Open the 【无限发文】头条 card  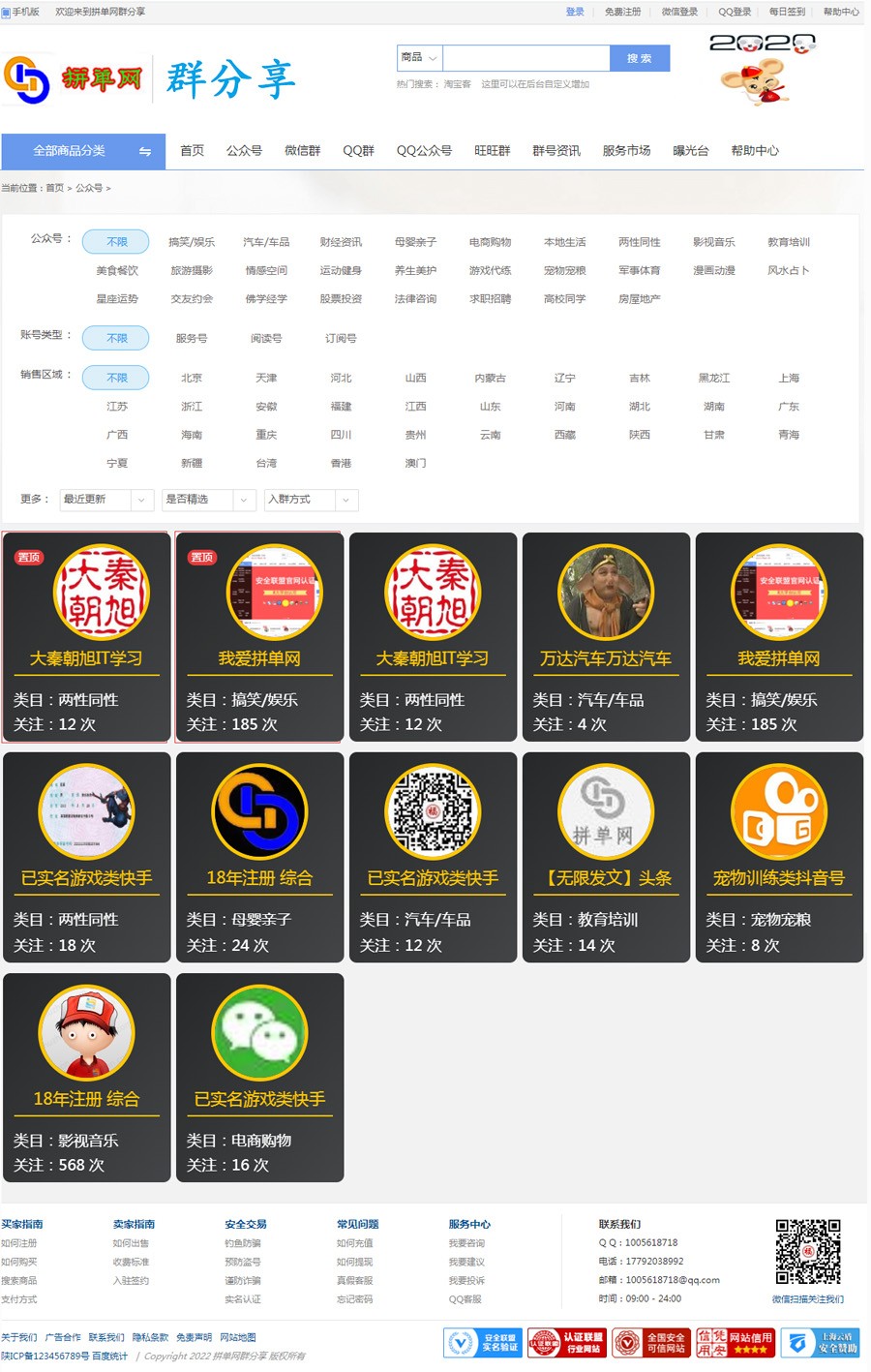[606, 857]
